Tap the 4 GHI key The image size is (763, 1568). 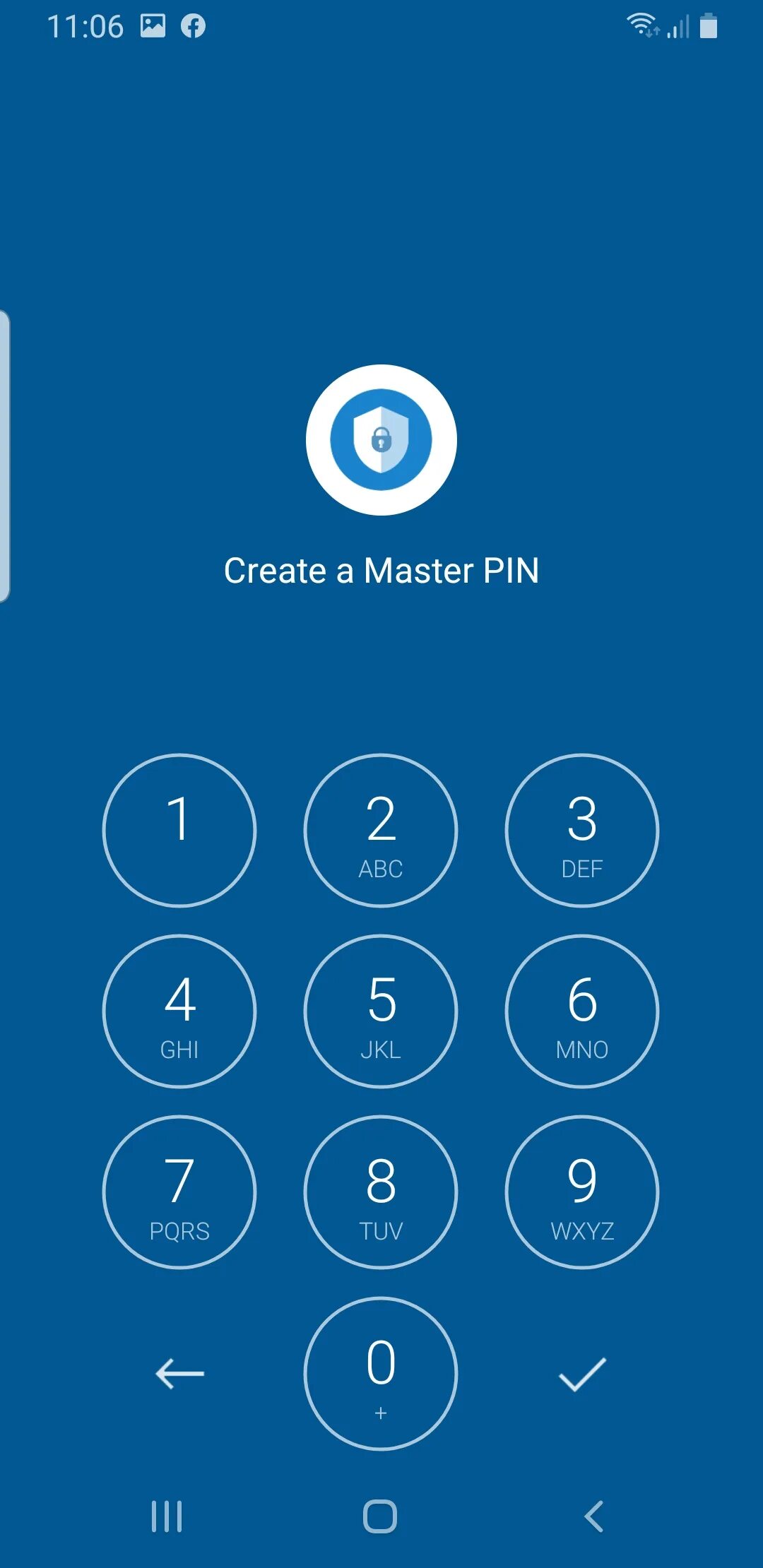point(179,1011)
